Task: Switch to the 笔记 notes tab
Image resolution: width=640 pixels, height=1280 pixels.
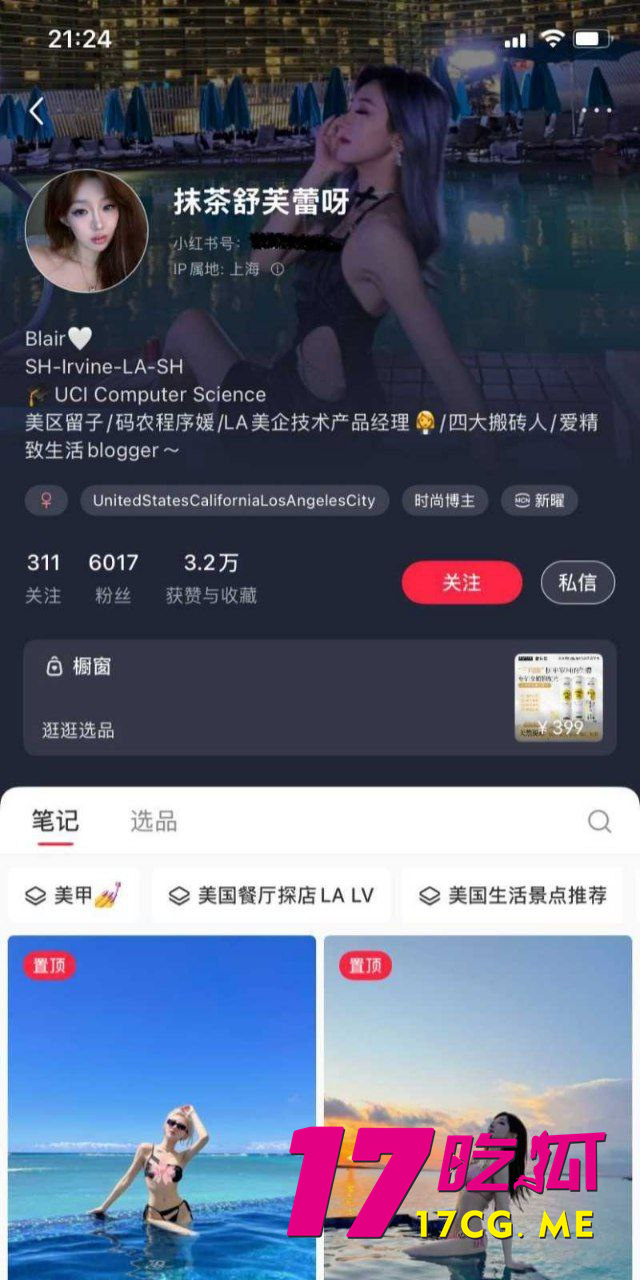Action: [54, 822]
